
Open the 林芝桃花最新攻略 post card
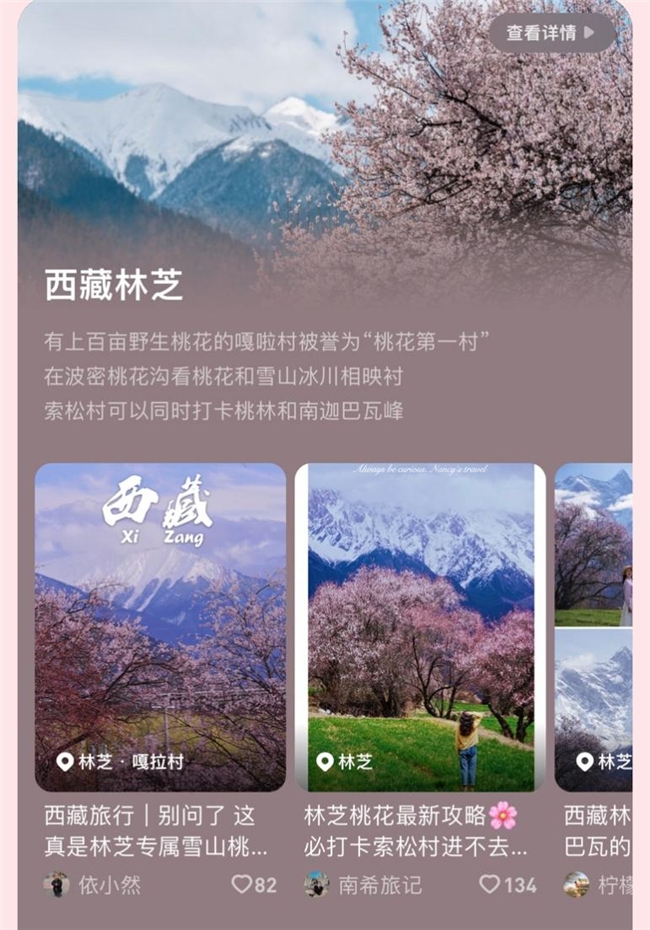(420, 627)
